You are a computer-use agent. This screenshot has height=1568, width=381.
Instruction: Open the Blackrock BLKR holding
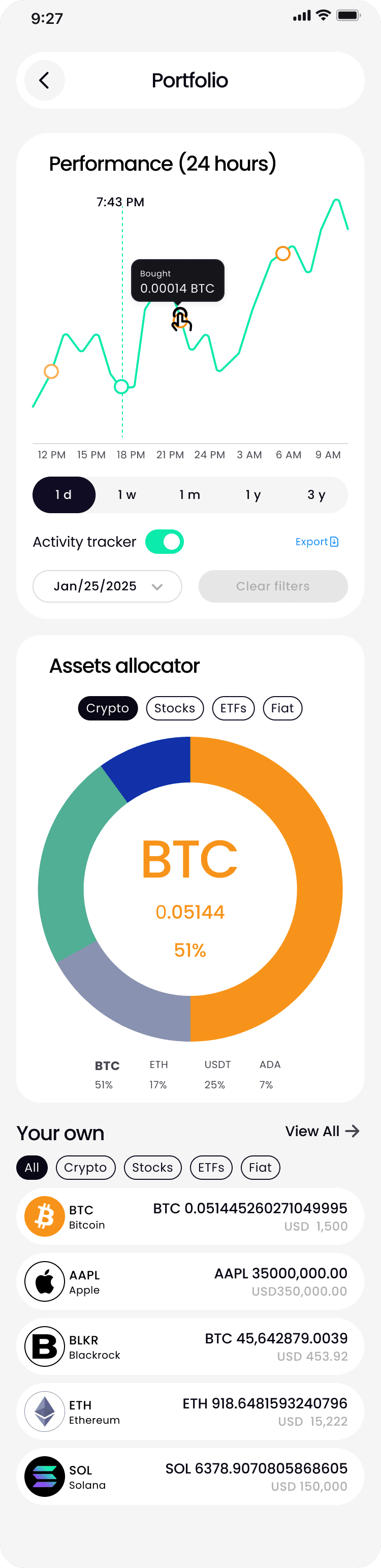[190, 1346]
